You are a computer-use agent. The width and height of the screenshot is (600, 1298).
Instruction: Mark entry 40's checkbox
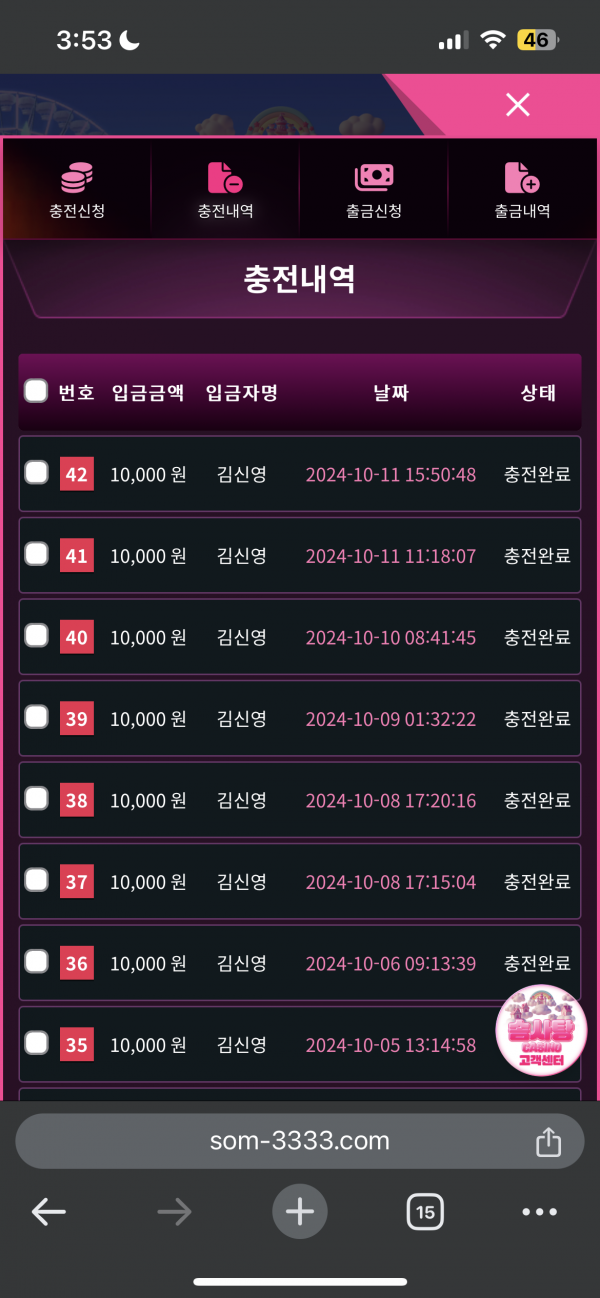coord(36,636)
